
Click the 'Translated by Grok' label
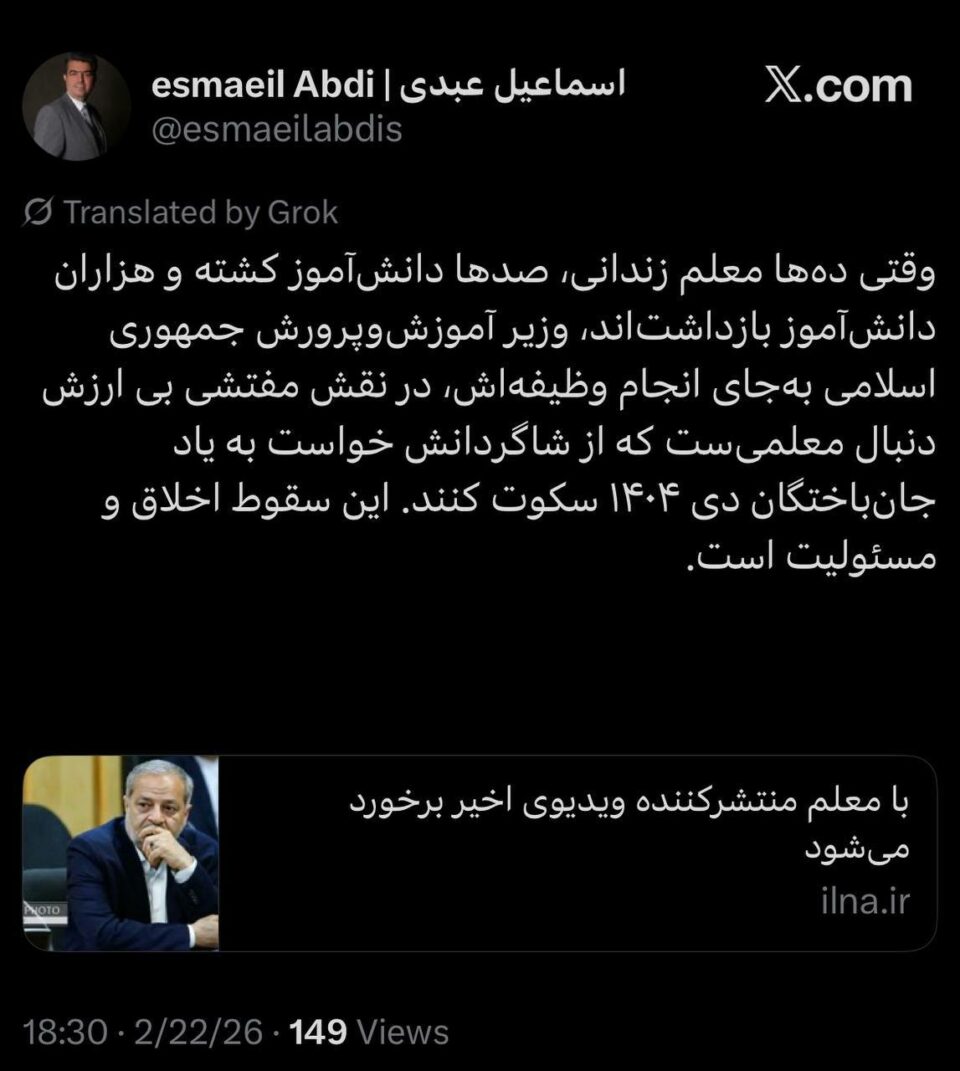[200, 212]
